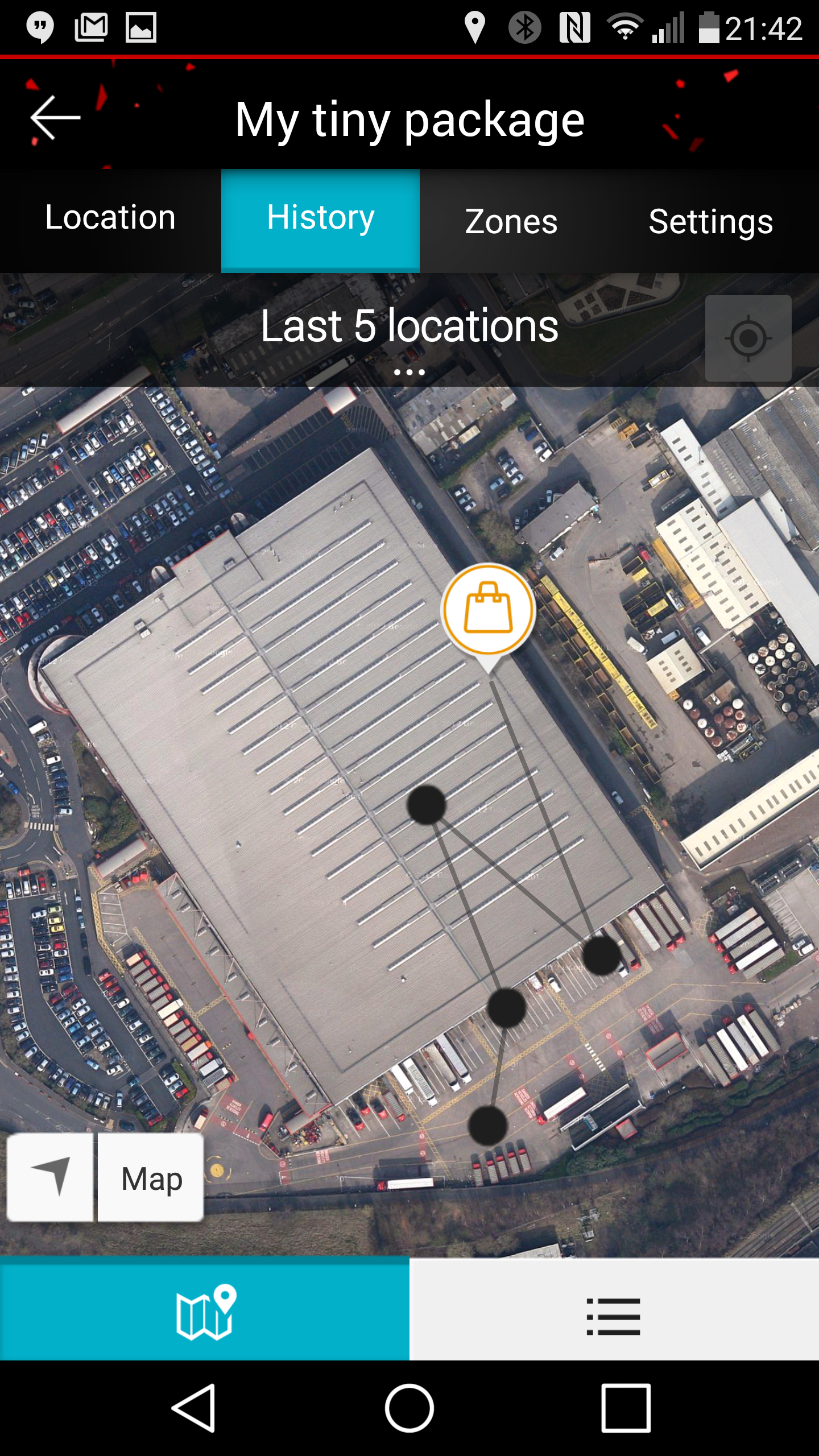Open the Settings tab

711,221
